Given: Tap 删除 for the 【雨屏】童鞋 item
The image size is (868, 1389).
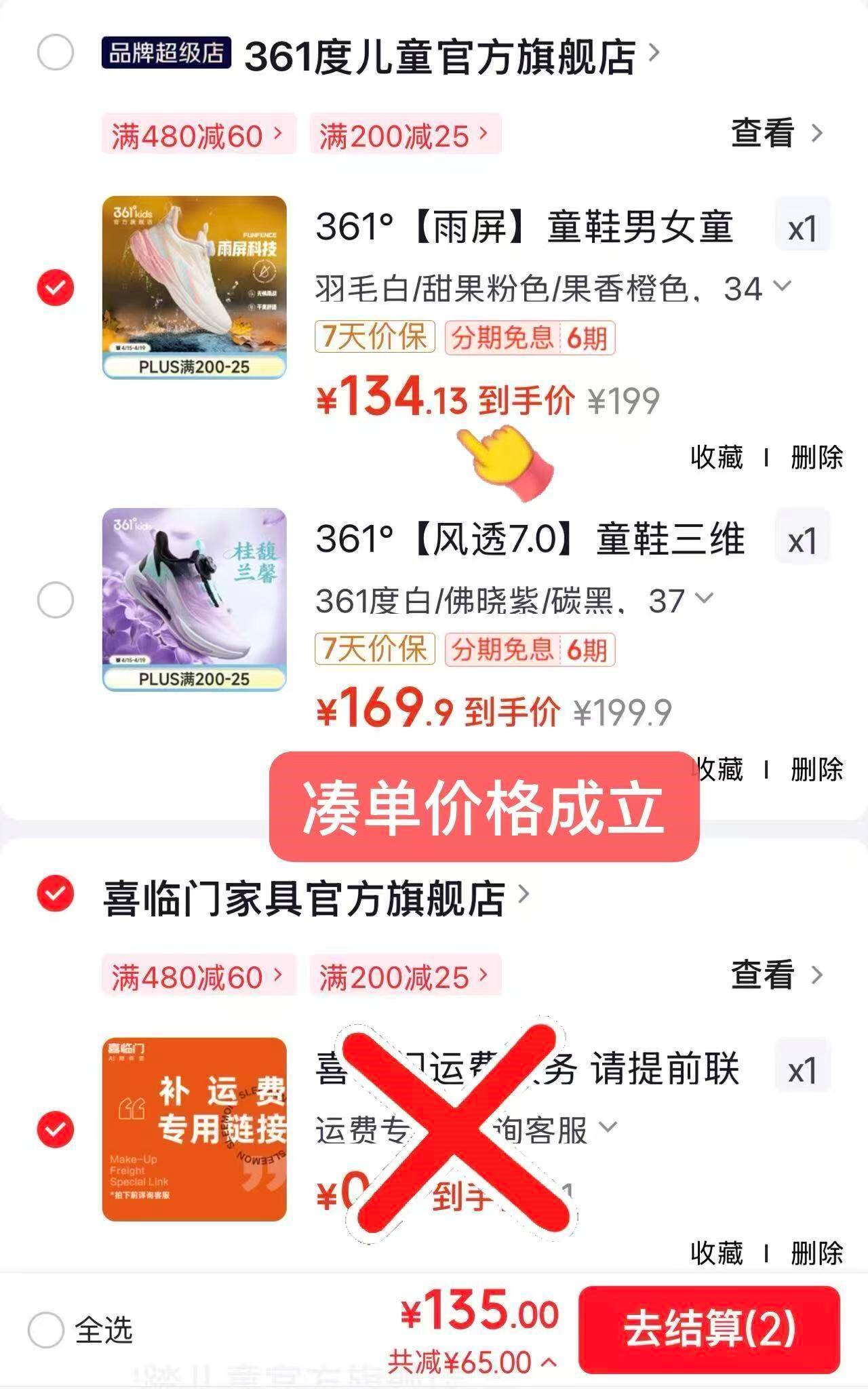Looking at the screenshot, I should pos(816,458).
